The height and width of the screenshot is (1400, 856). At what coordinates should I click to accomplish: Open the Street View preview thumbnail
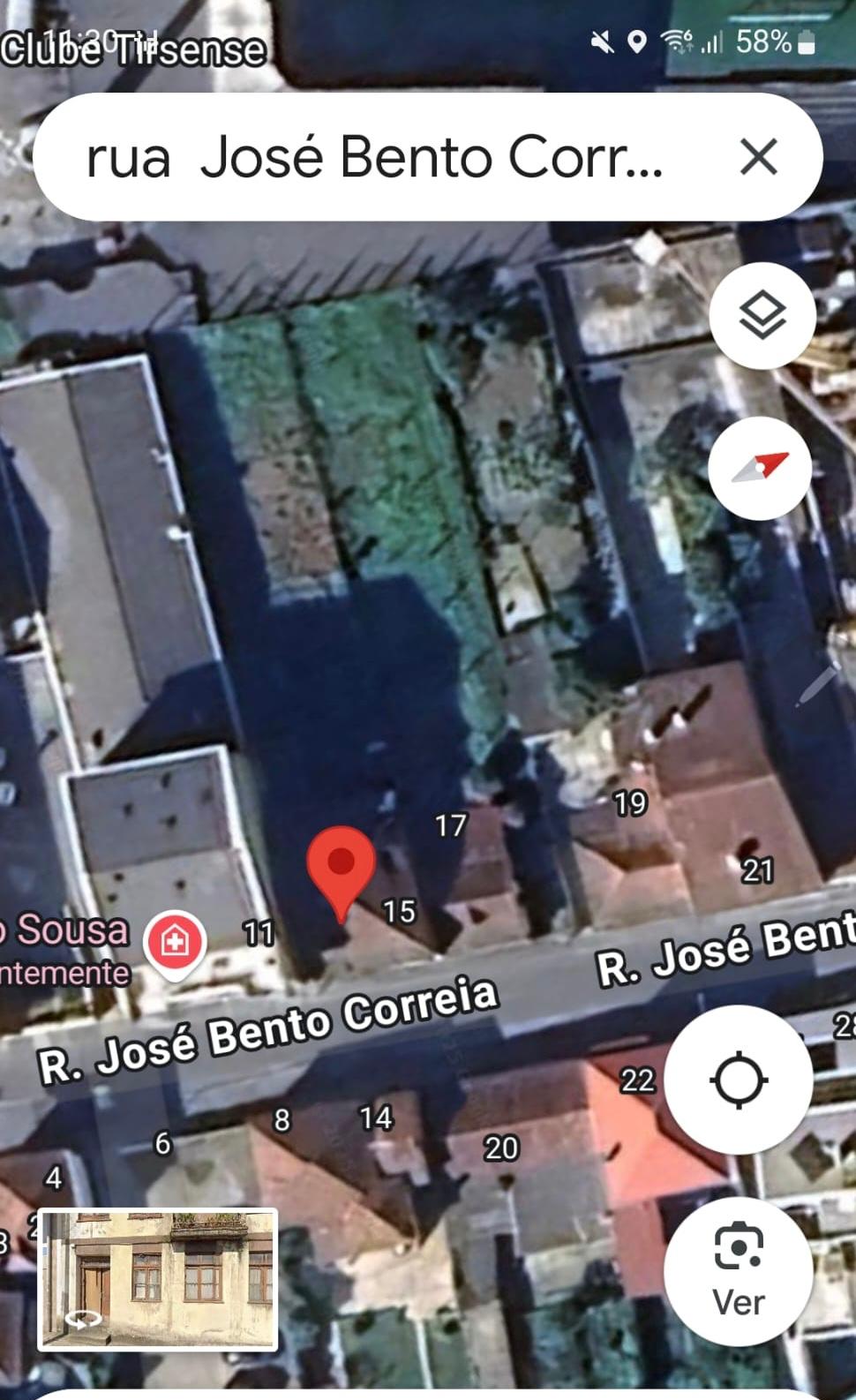[x=158, y=1279]
